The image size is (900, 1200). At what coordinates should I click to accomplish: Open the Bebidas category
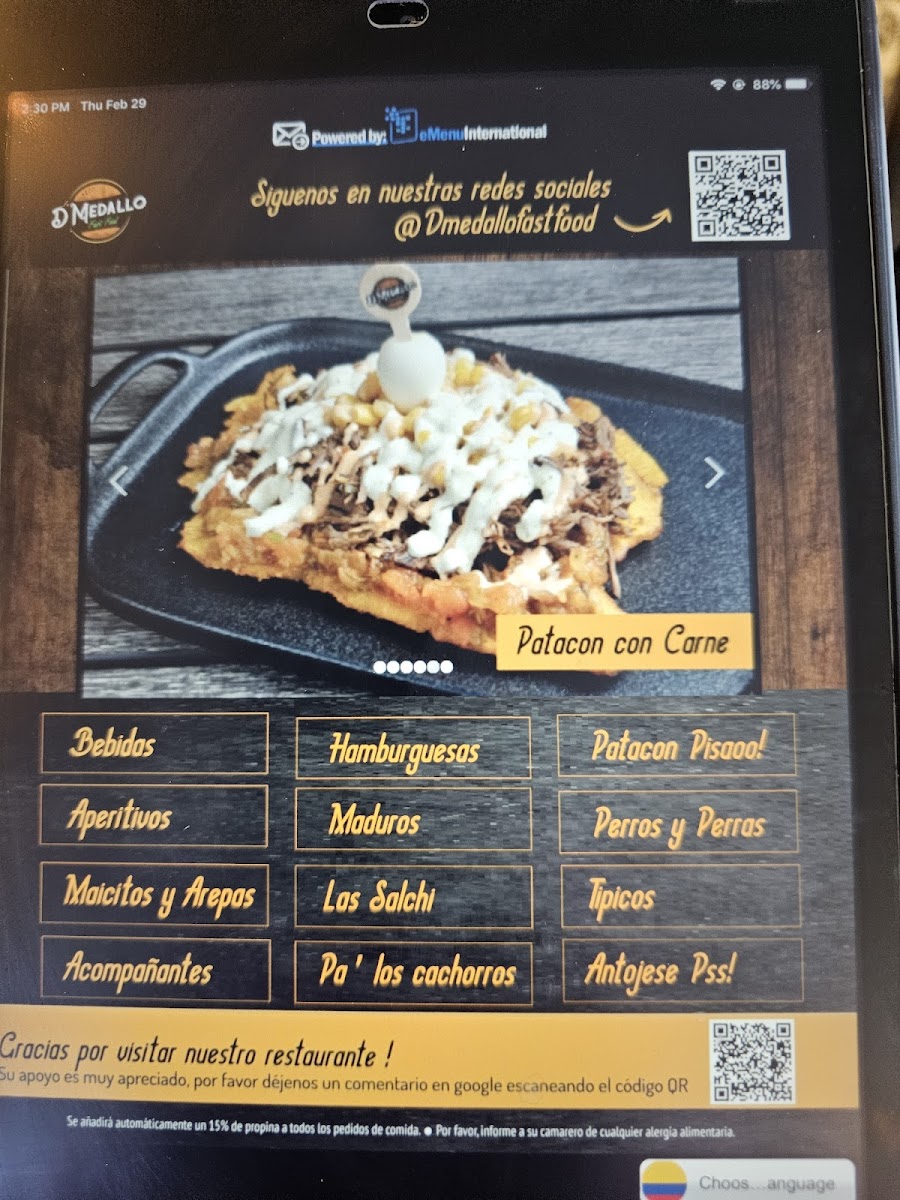coord(154,743)
